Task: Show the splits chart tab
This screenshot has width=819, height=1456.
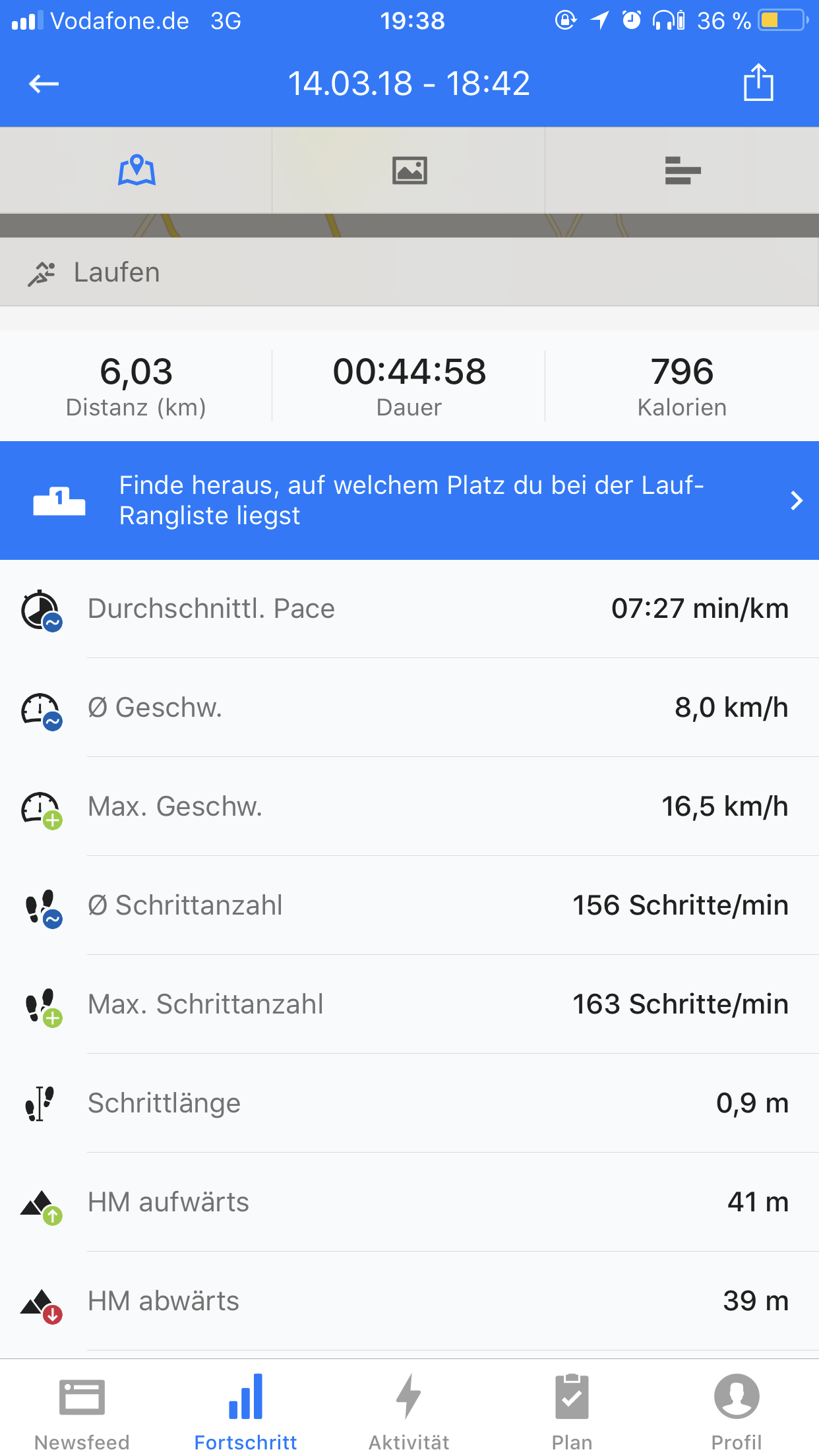Action: point(682,170)
